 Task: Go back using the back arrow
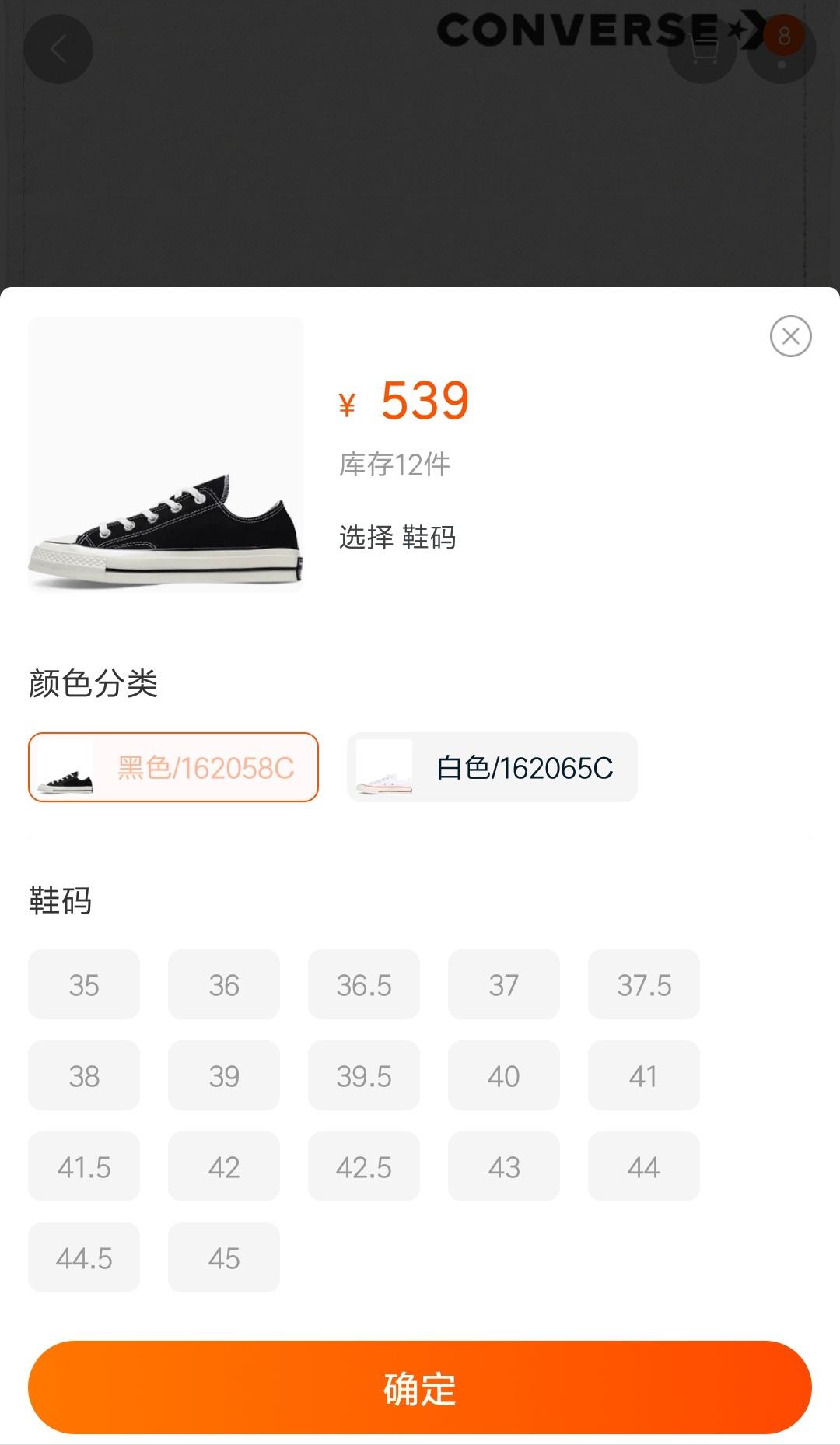pos(58,49)
